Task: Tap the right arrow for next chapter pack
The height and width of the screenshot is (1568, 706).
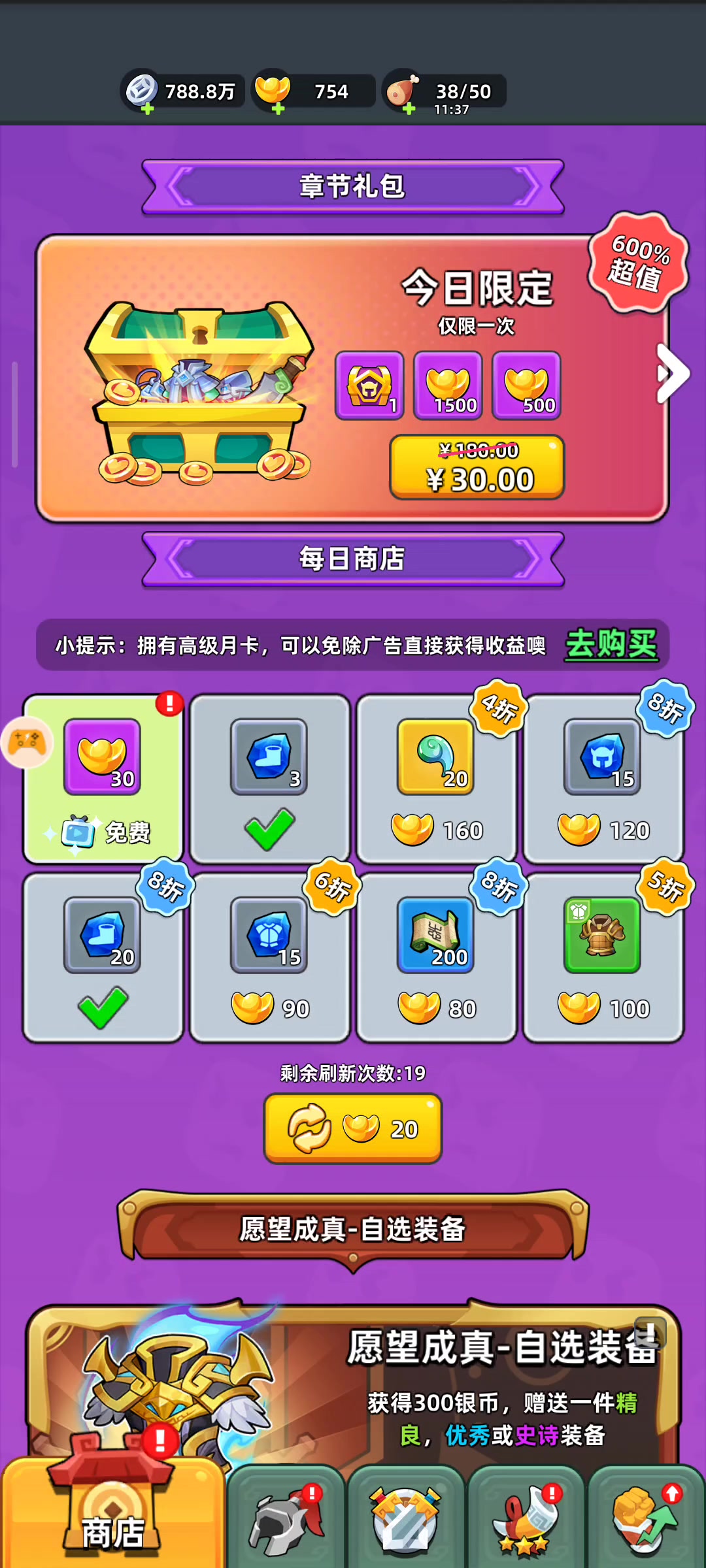Action: 673,373
